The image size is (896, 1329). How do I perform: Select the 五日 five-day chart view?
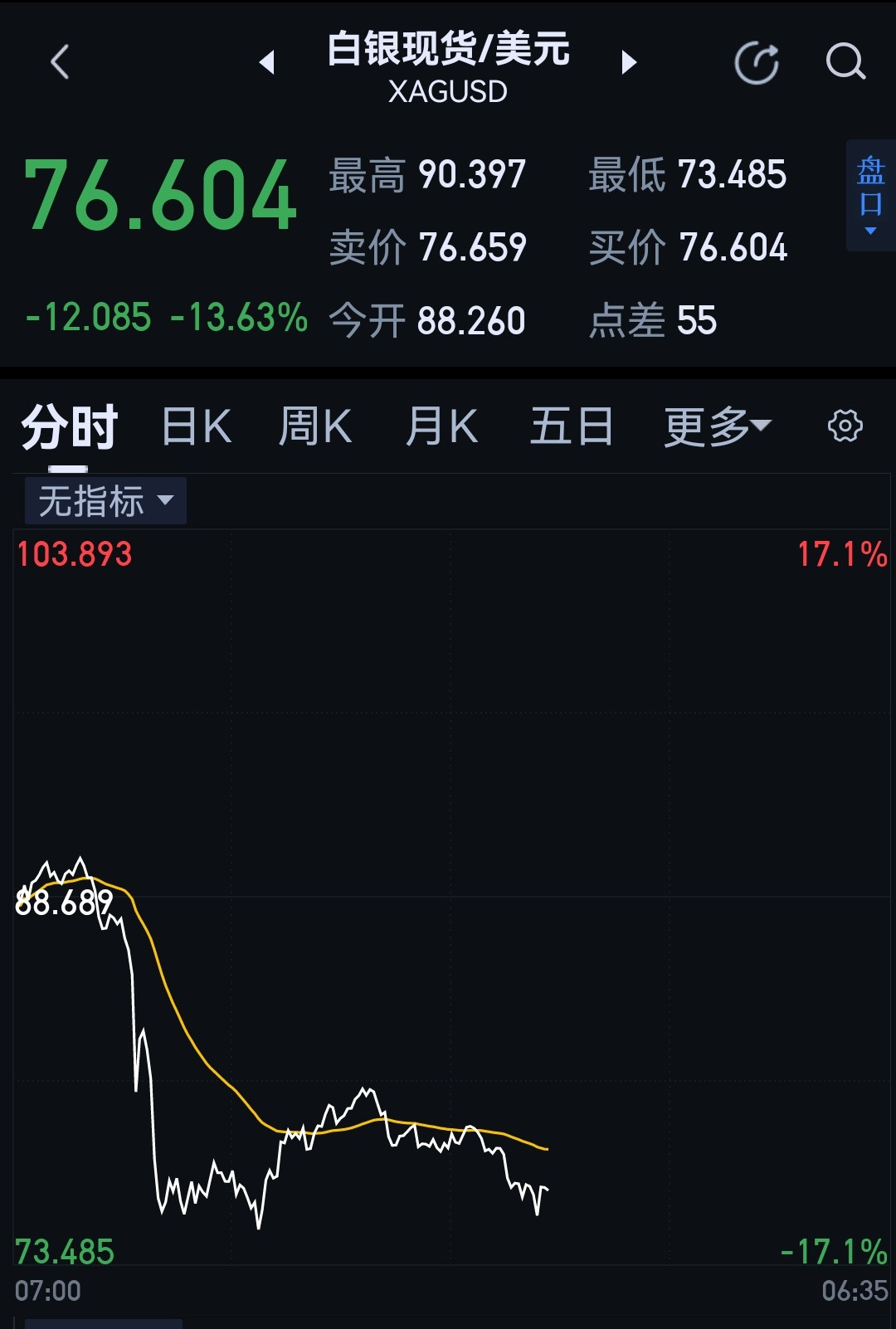[x=571, y=425]
